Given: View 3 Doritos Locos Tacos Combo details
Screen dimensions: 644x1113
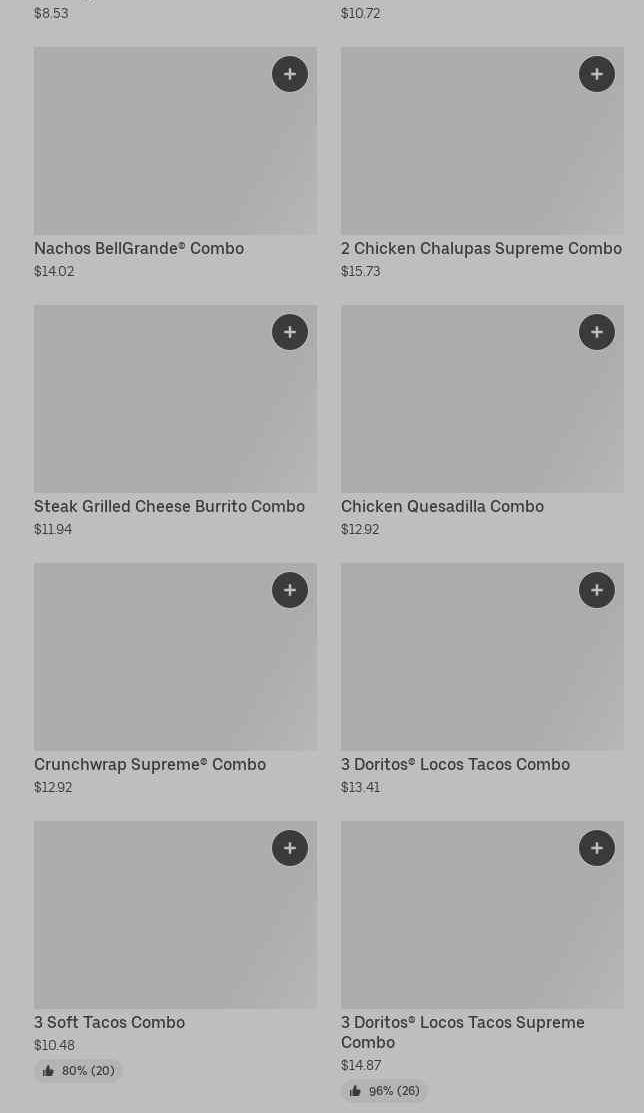Looking at the screenshot, I should click(x=460, y=668).
